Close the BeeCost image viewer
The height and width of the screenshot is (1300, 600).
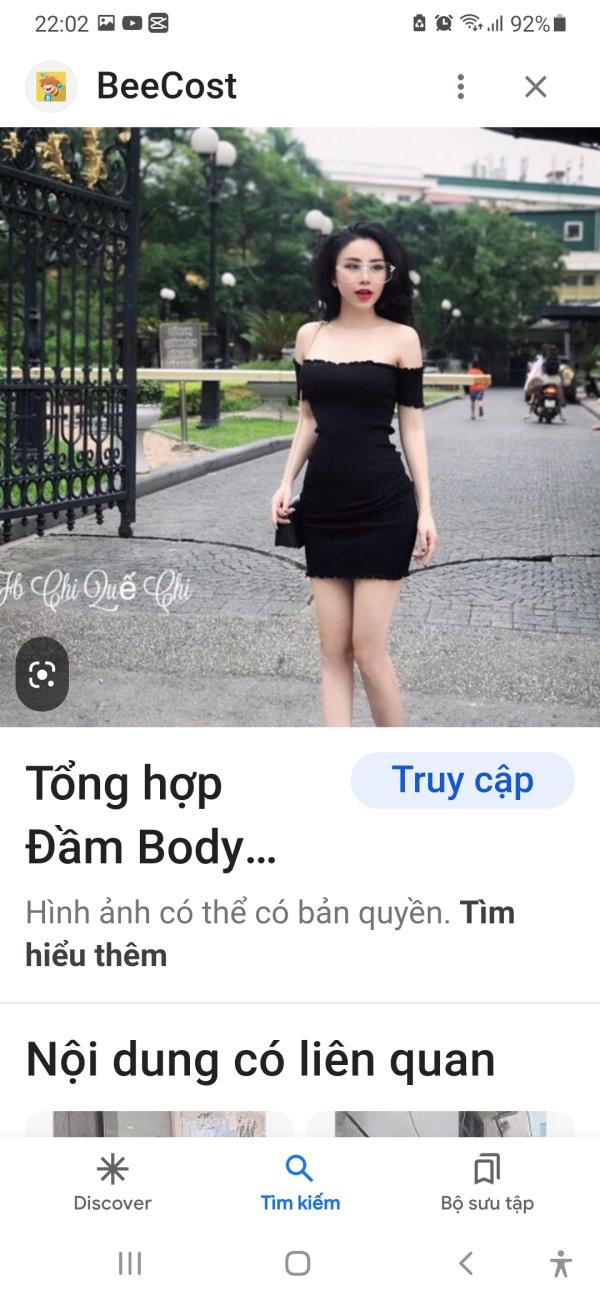[536, 87]
